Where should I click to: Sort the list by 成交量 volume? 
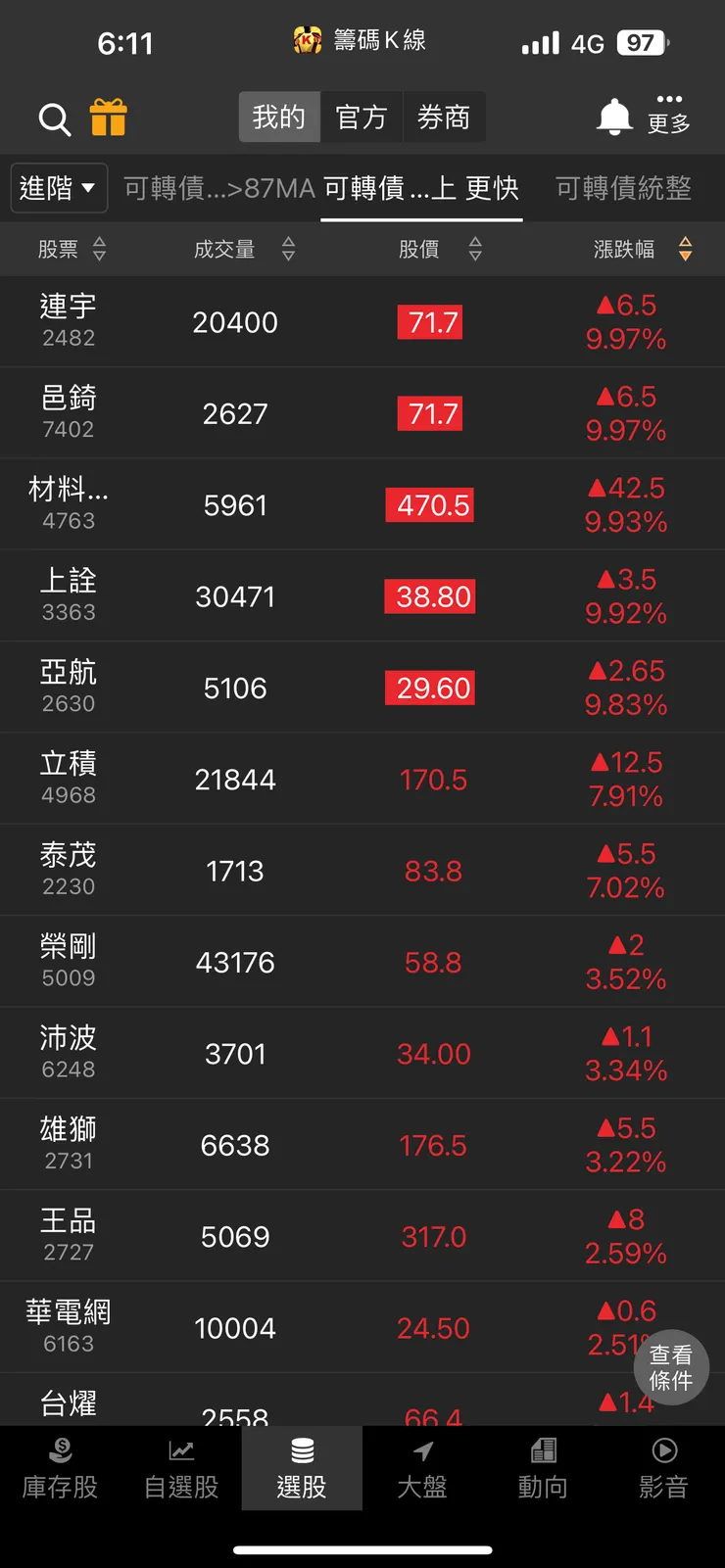tap(288, 249)
